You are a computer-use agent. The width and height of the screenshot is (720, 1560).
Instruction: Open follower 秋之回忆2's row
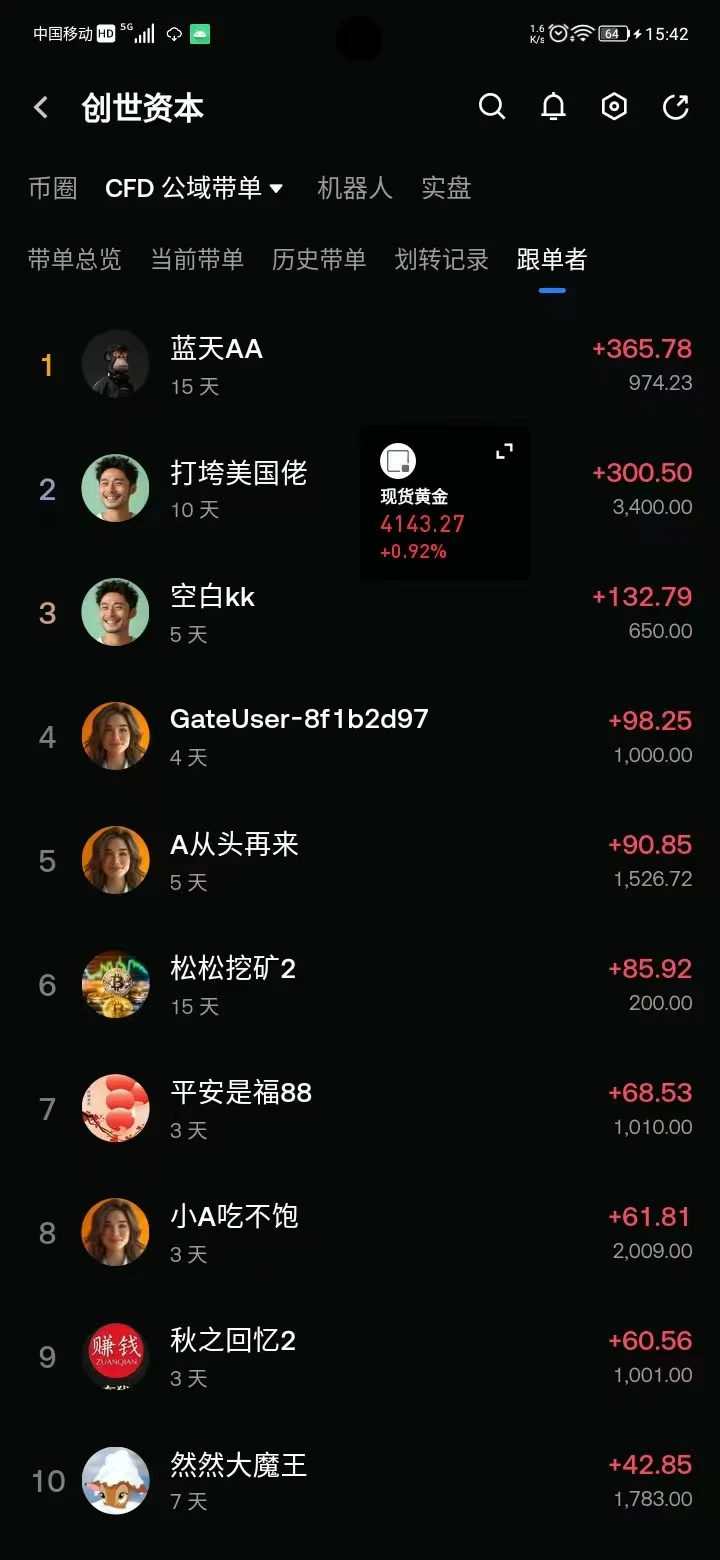click(360, 1357)
